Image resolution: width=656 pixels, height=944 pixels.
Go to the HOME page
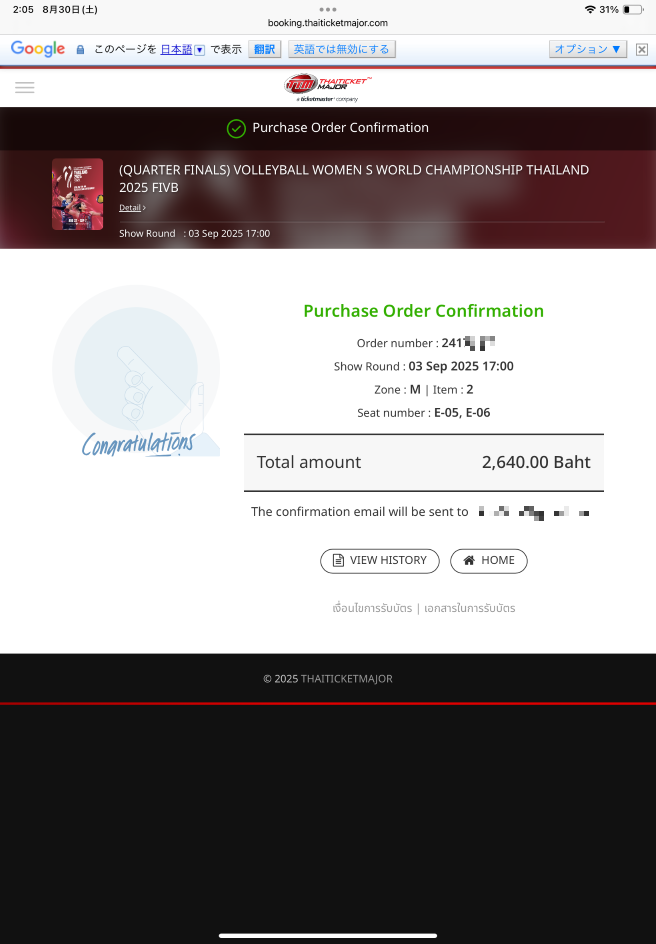tap(488, 561)
